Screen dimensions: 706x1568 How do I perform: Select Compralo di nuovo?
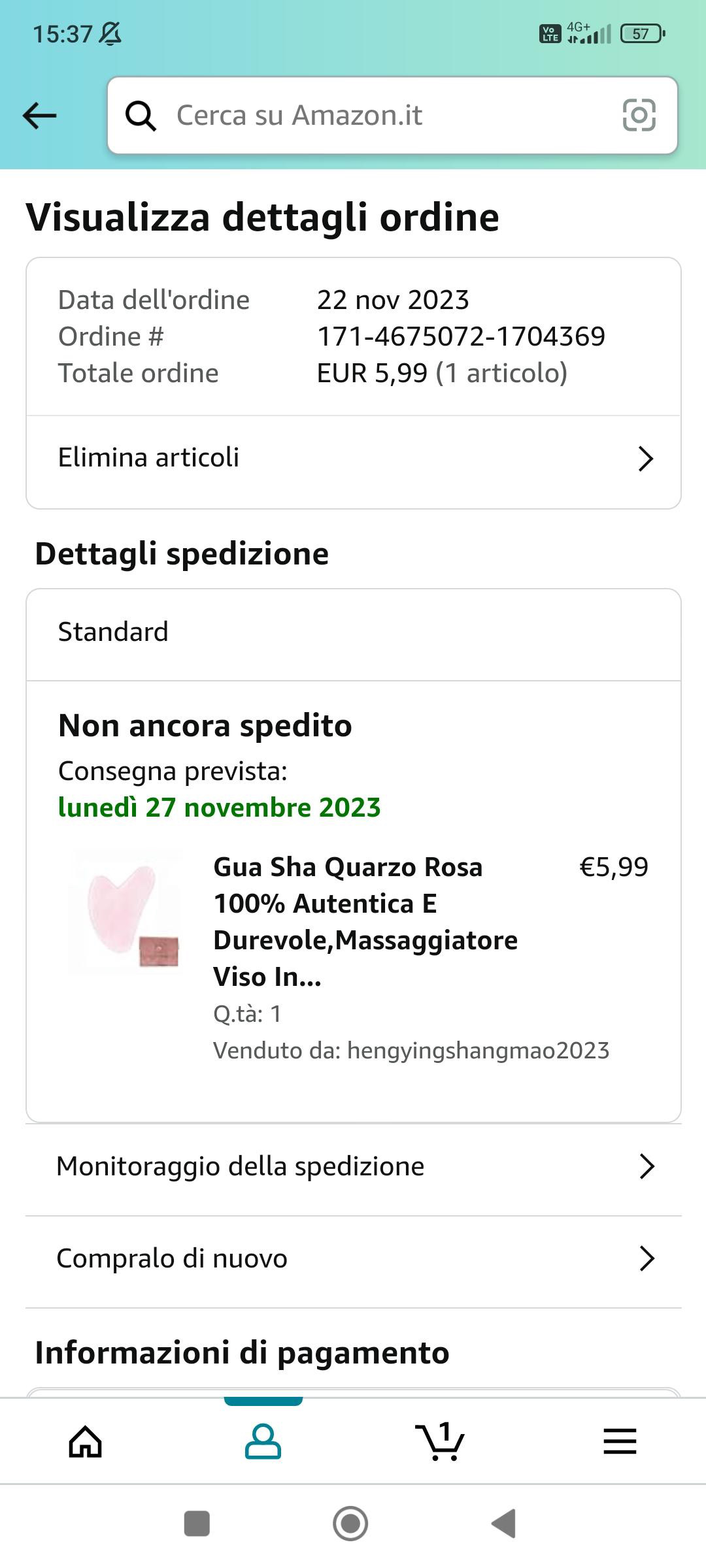click(x=353, y=1258)
